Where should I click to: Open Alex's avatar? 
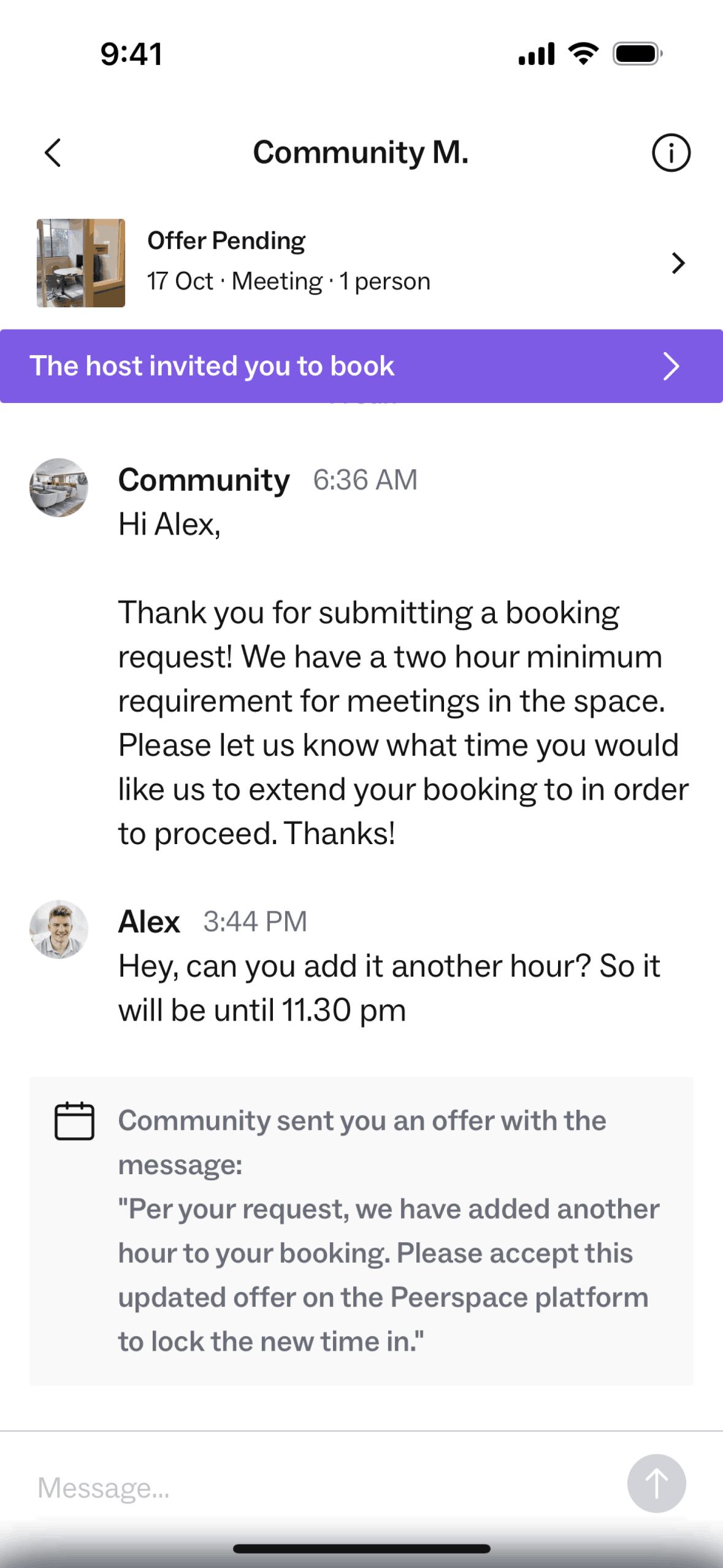coord(59,929)
